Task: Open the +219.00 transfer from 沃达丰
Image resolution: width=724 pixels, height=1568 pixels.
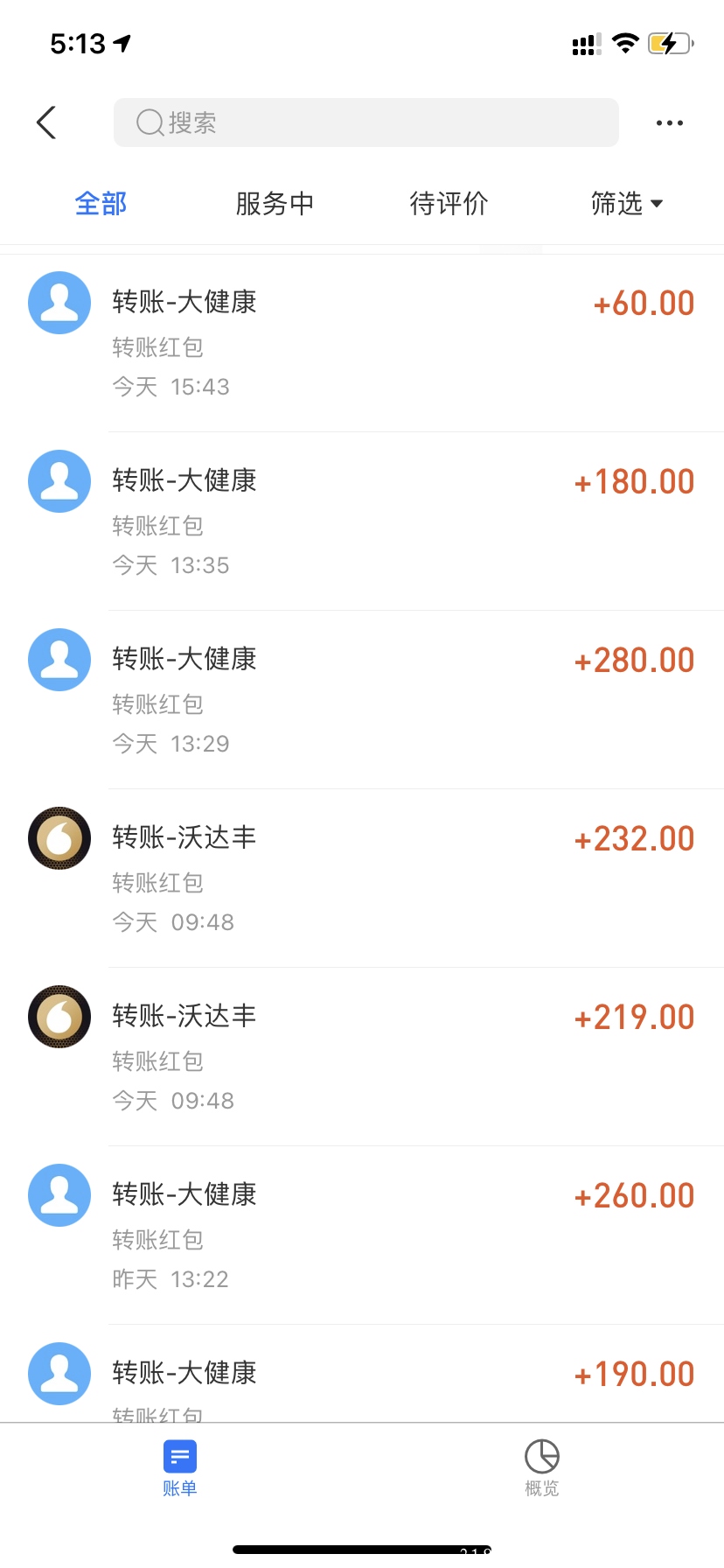Action: click(362, 1057)
